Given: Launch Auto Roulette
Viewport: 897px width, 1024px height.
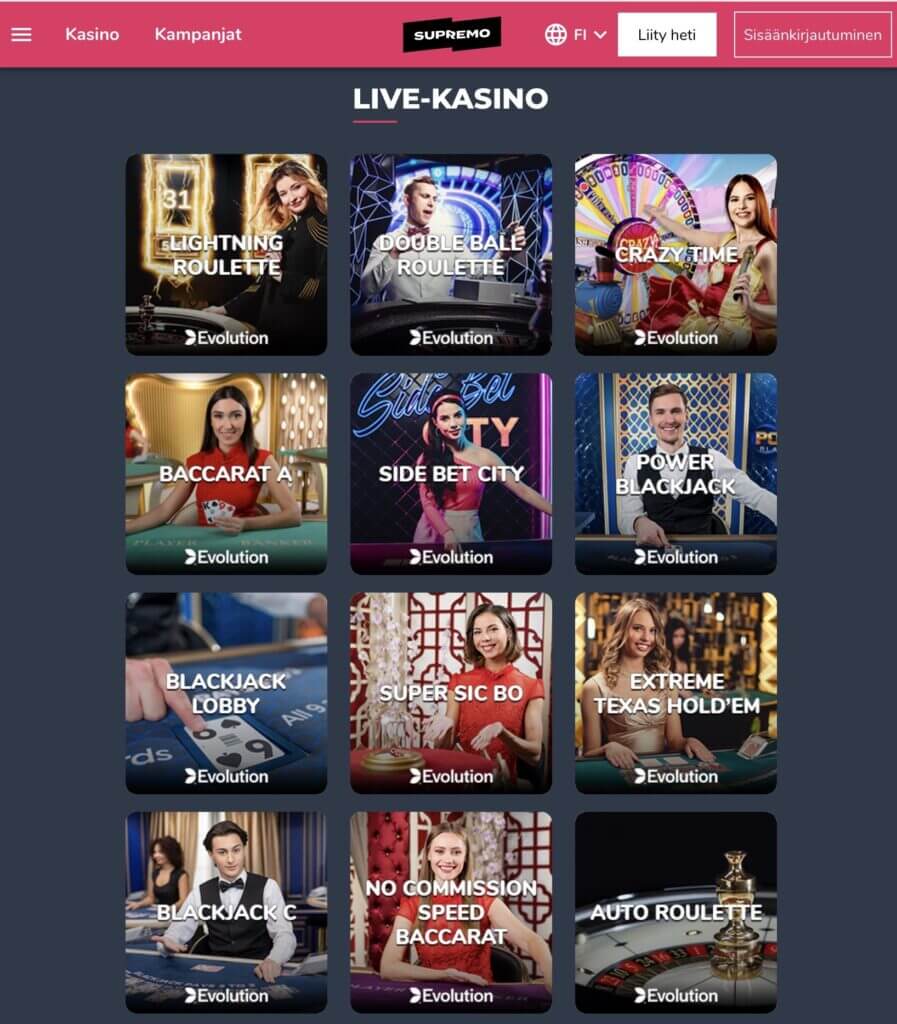Looking at the screenshot, I should 676,911.
